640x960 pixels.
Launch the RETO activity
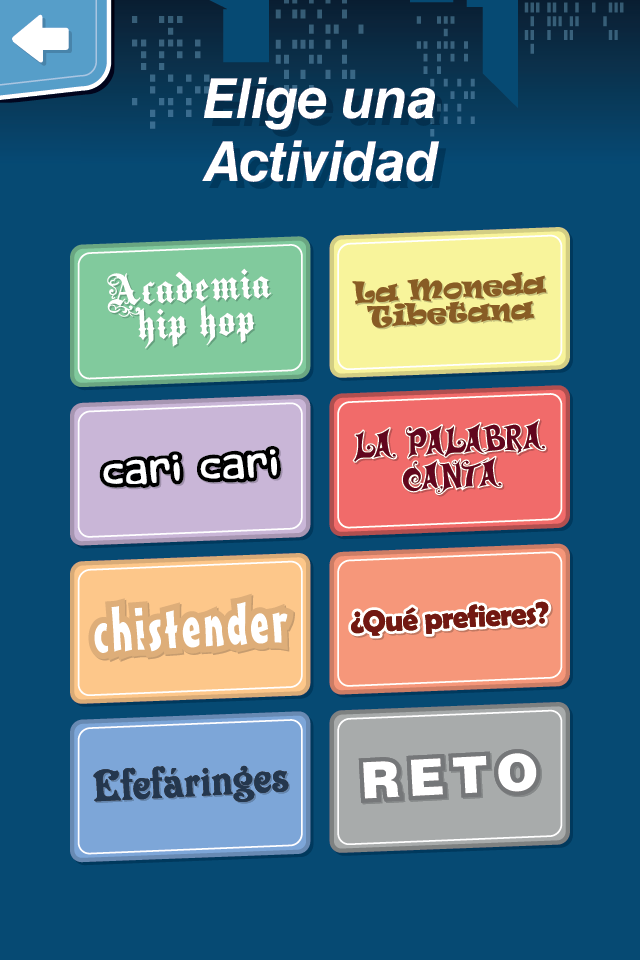tap(450, 778)
